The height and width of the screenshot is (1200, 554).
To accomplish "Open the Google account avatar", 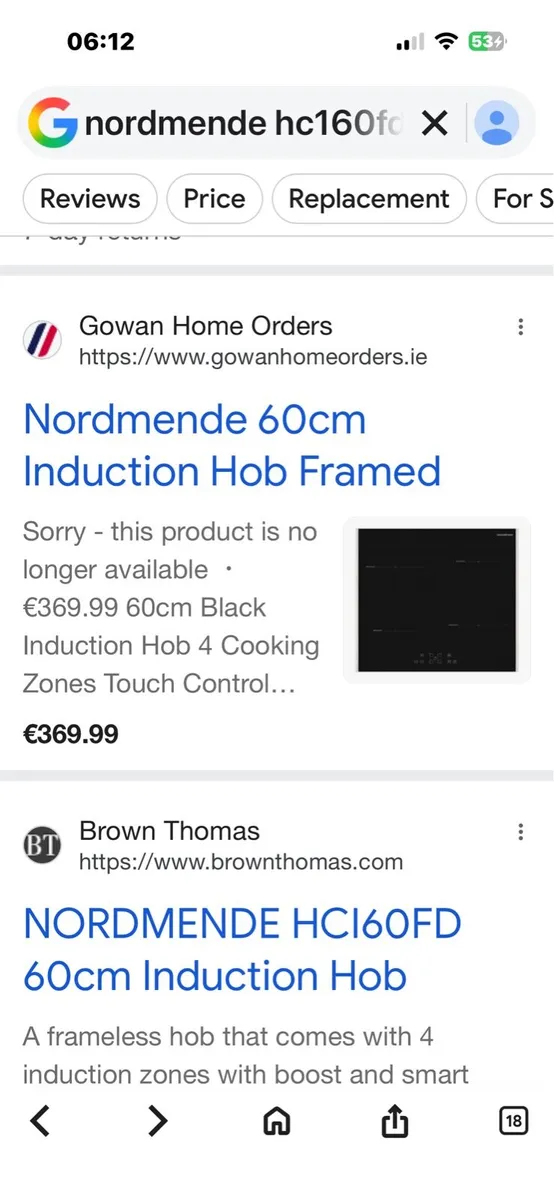I will (x=496, y=124).
